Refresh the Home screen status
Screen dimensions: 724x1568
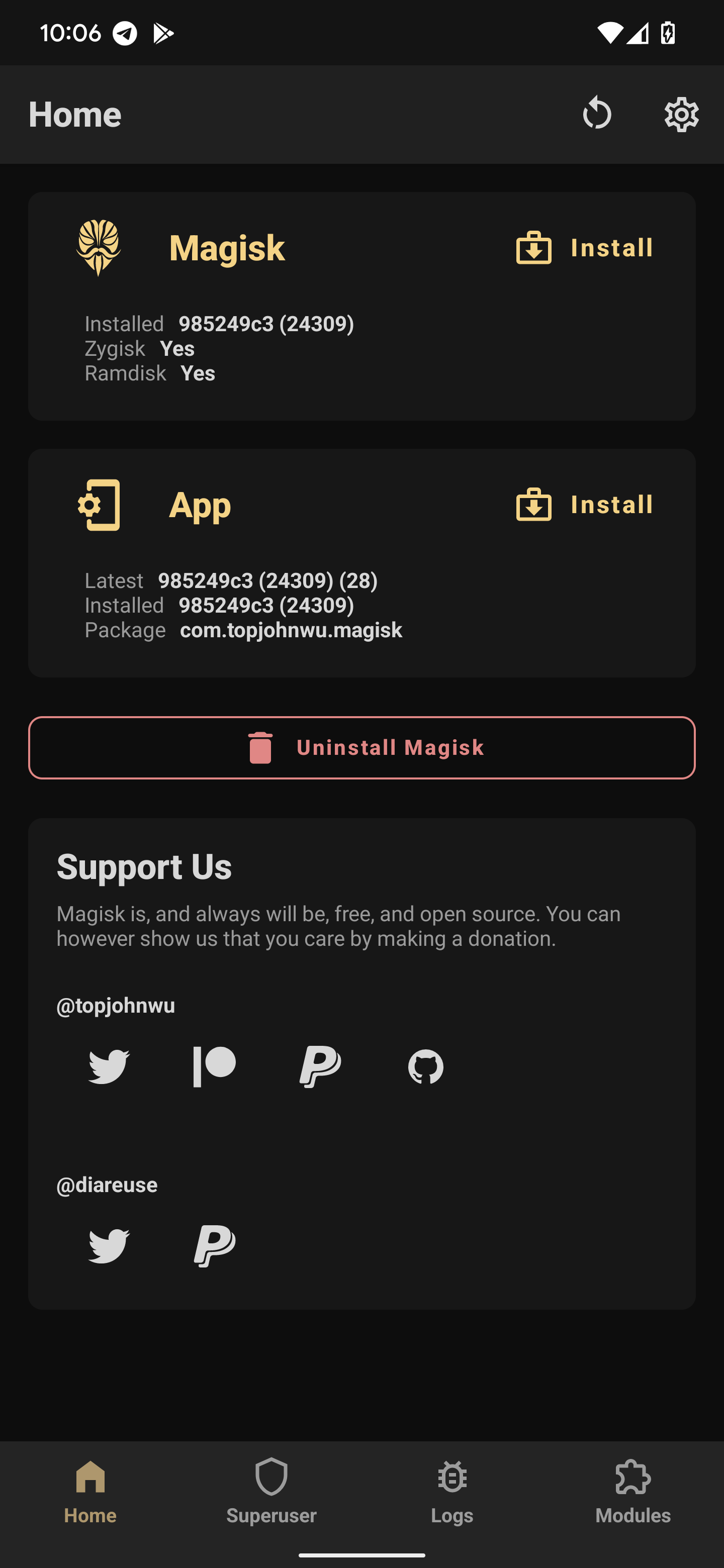tap(597, 115)
